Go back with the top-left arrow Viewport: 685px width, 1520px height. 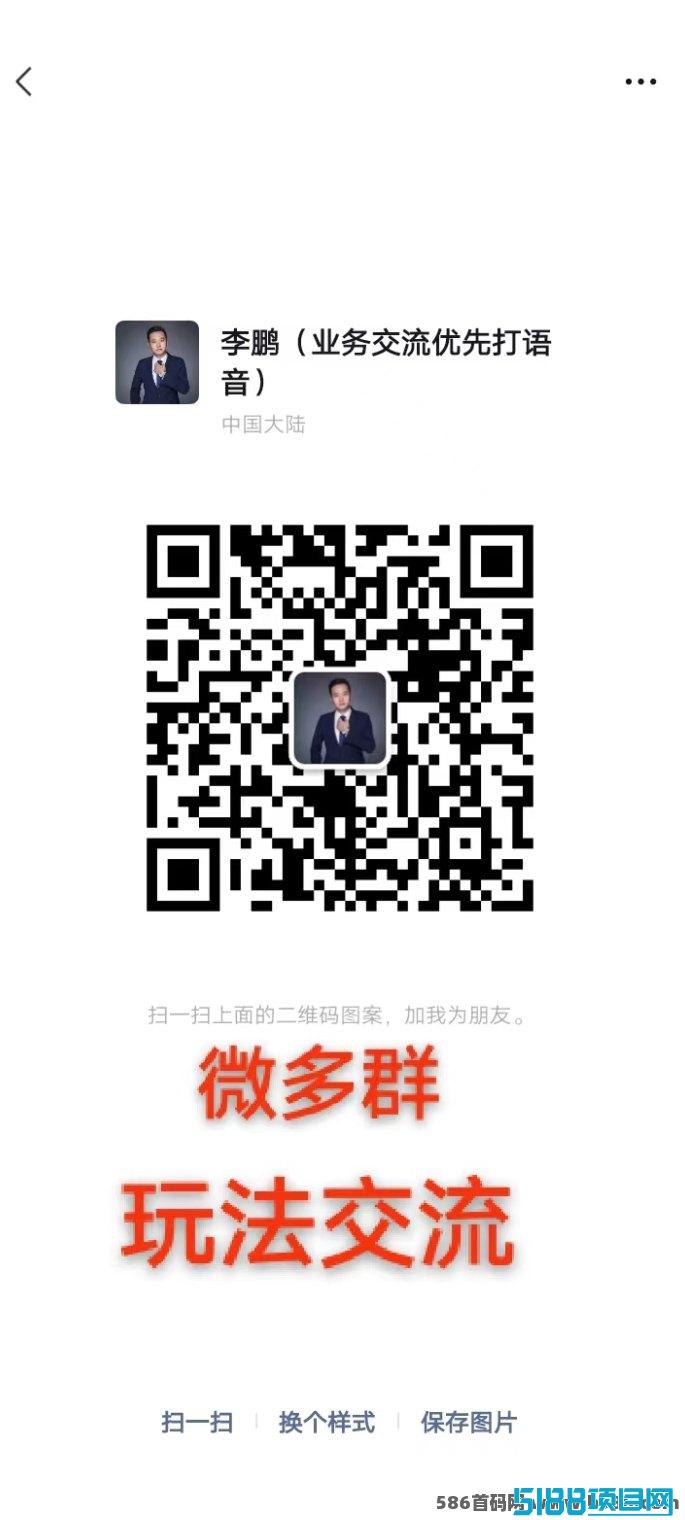[24, 82]
